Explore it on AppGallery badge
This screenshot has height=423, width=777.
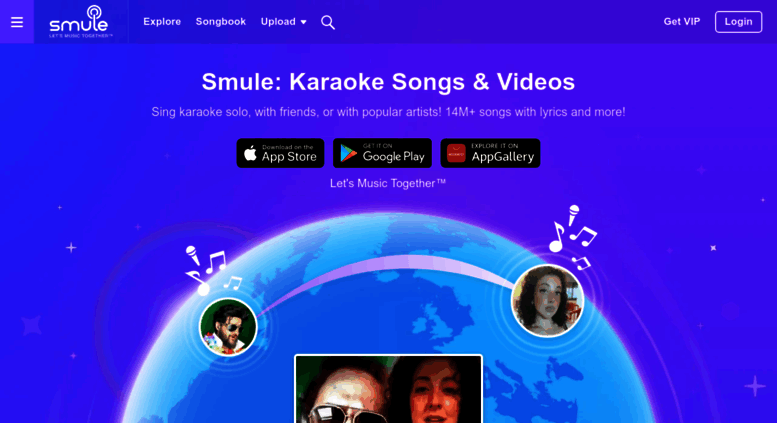[x=490, y=153]
